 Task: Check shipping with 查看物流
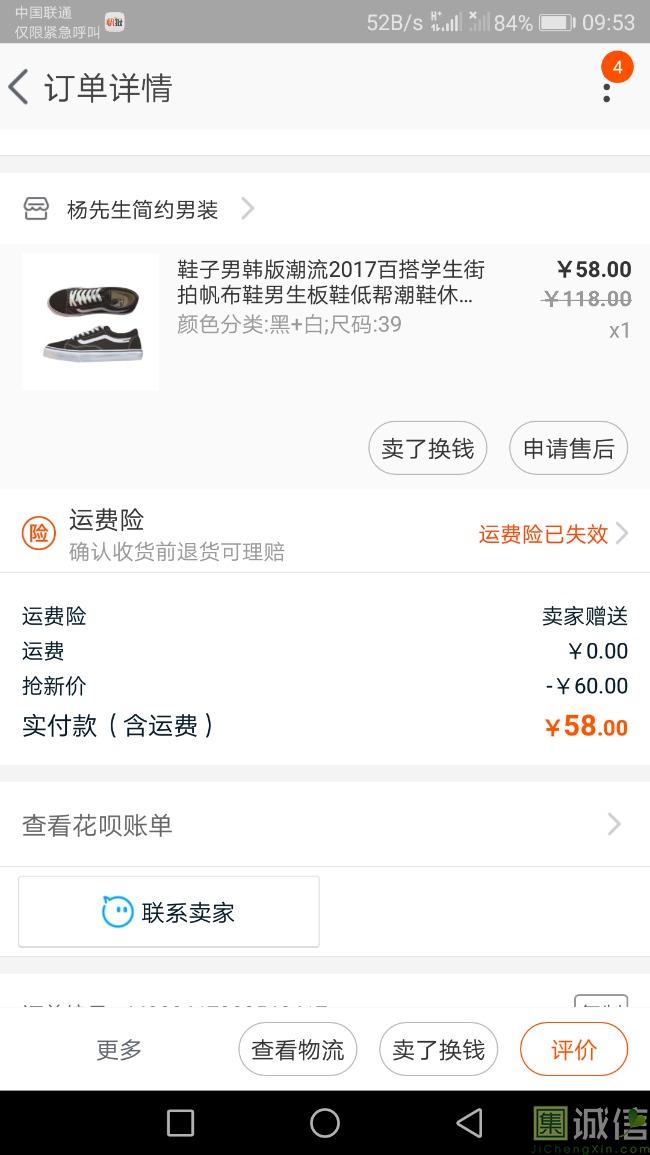pyautogui.click(x=297, y=1049)
